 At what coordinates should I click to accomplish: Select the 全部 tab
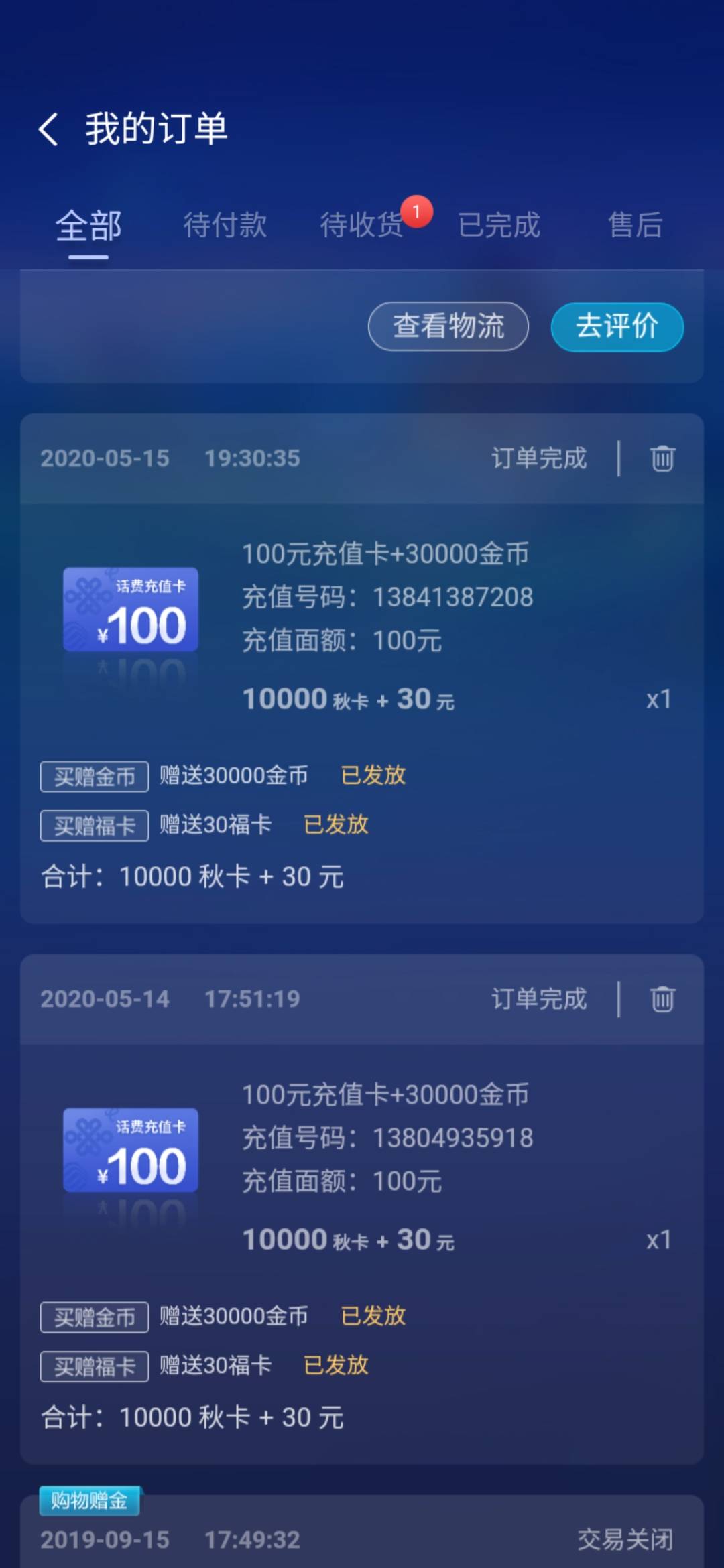88,226
